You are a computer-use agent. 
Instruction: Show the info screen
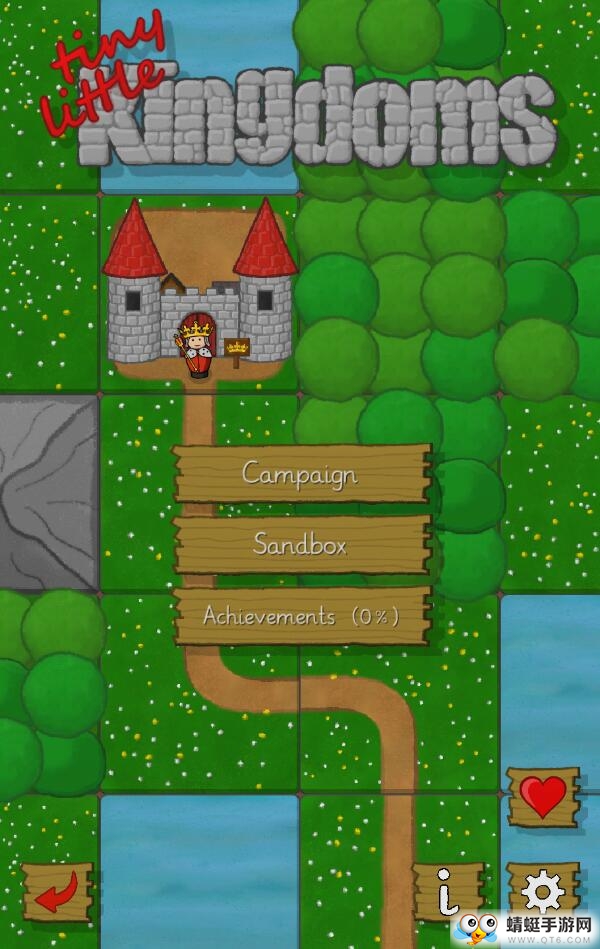[447, 888]
